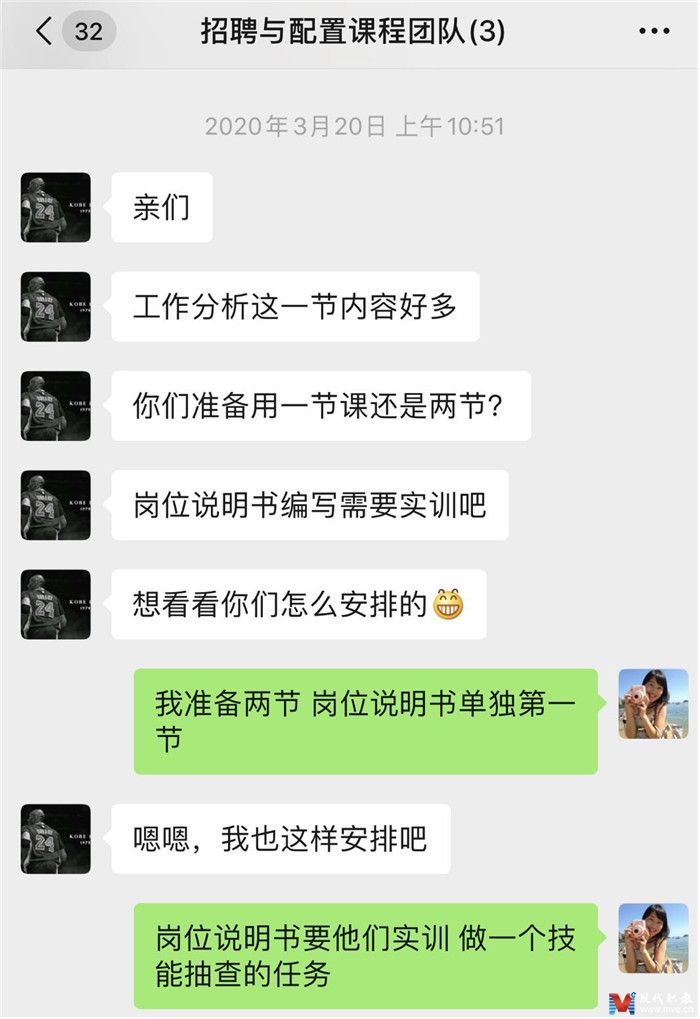The height and width of the screenshot is (1019, 700).
Task: View profile from avatar beside "我准备两节" message
Action: (653, 704)
